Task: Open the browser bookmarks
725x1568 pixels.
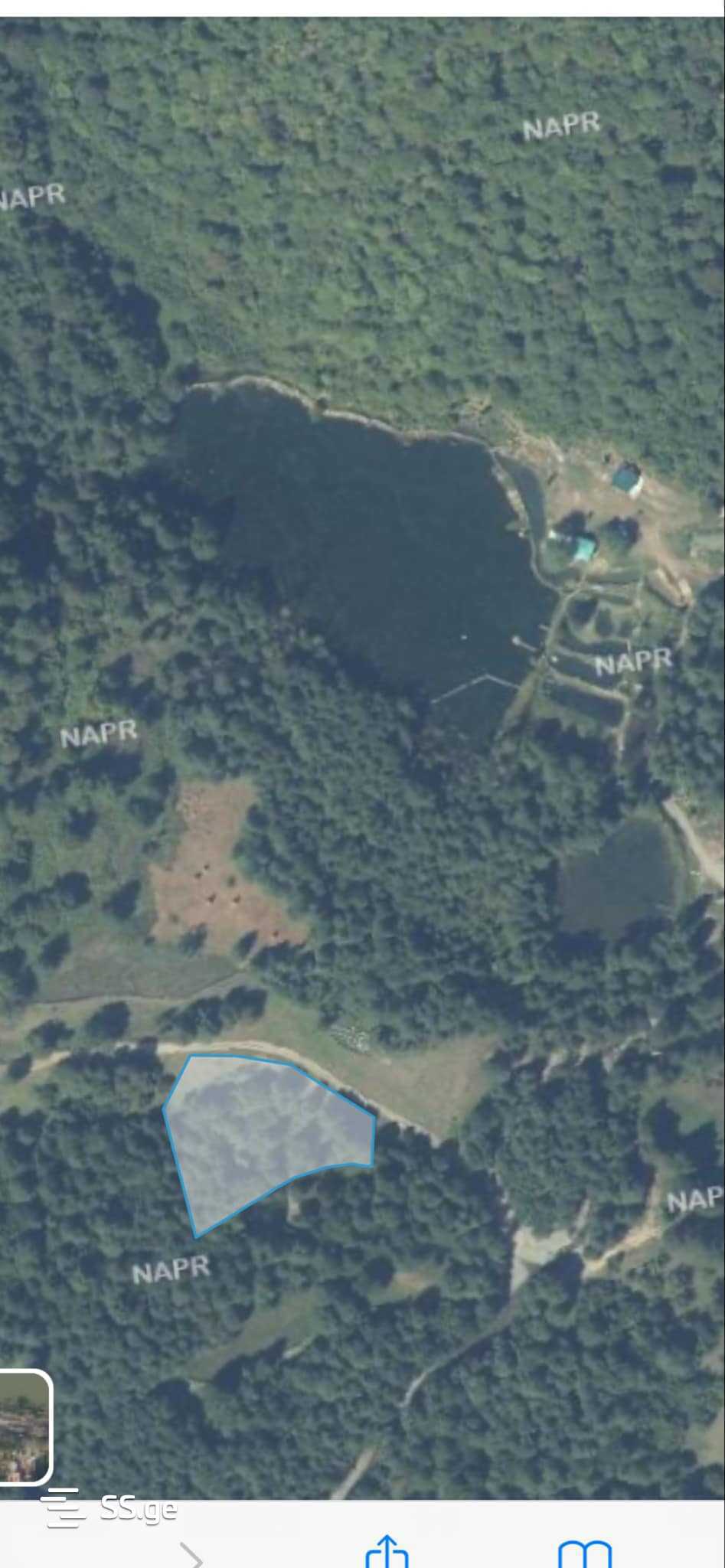Action: click(x=584, y=1553)
